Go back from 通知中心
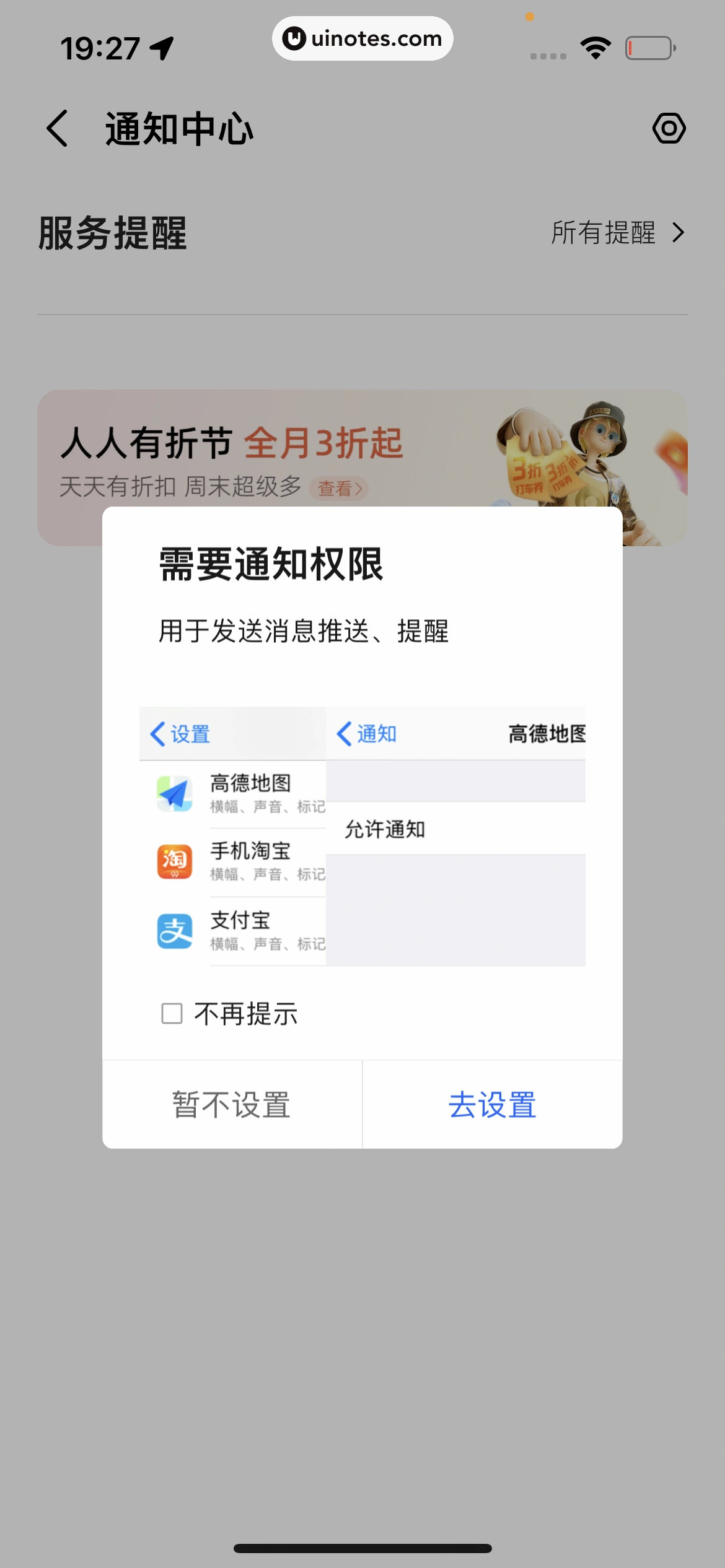725x1568 pixels. coord(57,129)
